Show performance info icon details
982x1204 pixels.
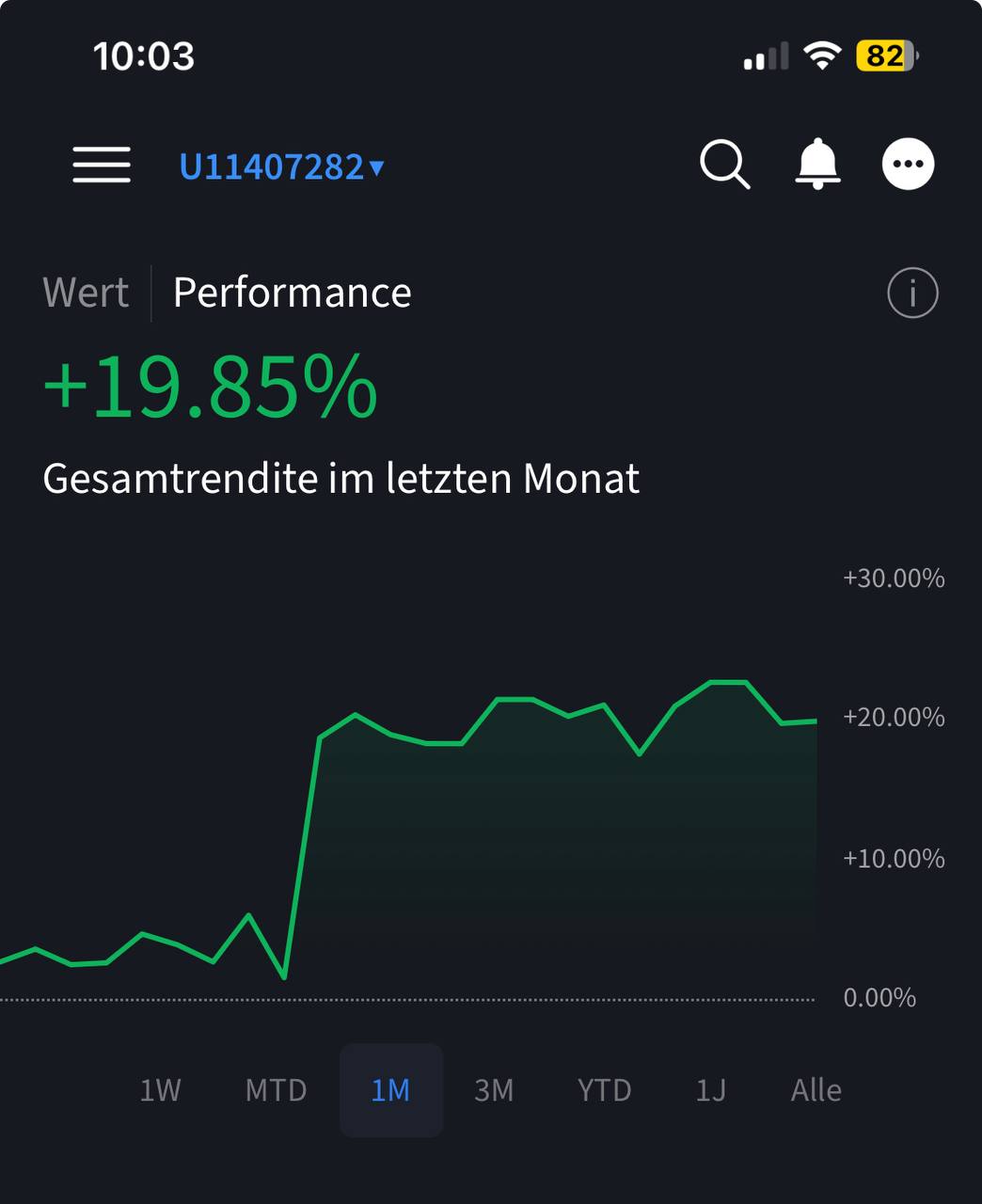(x=912, y=293)
